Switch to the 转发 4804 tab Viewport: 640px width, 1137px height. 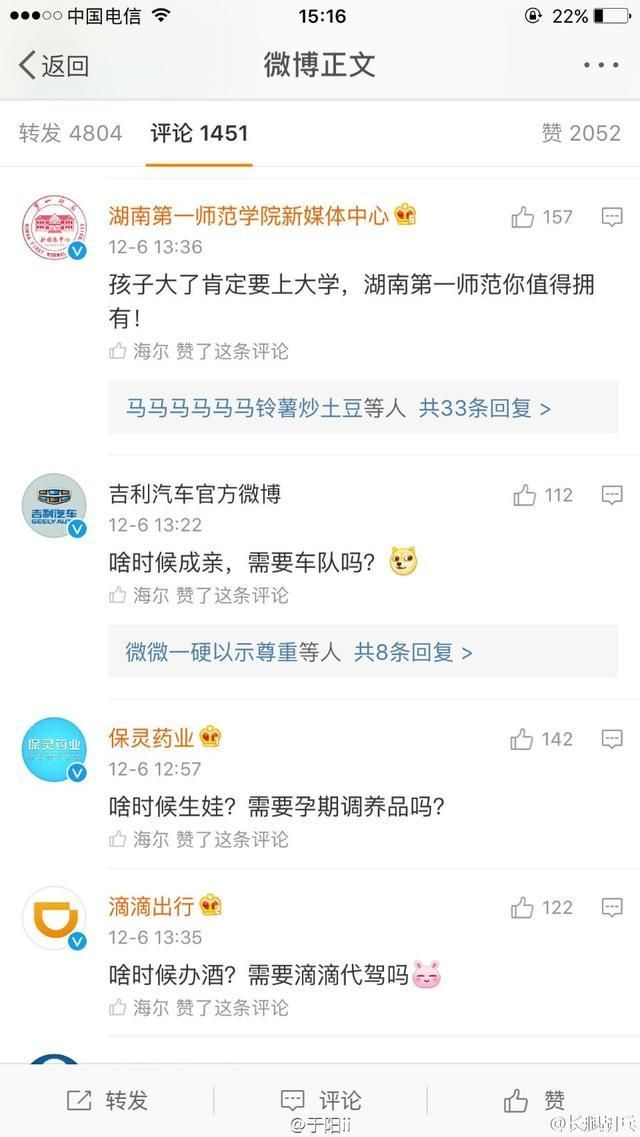click(70, 133)
